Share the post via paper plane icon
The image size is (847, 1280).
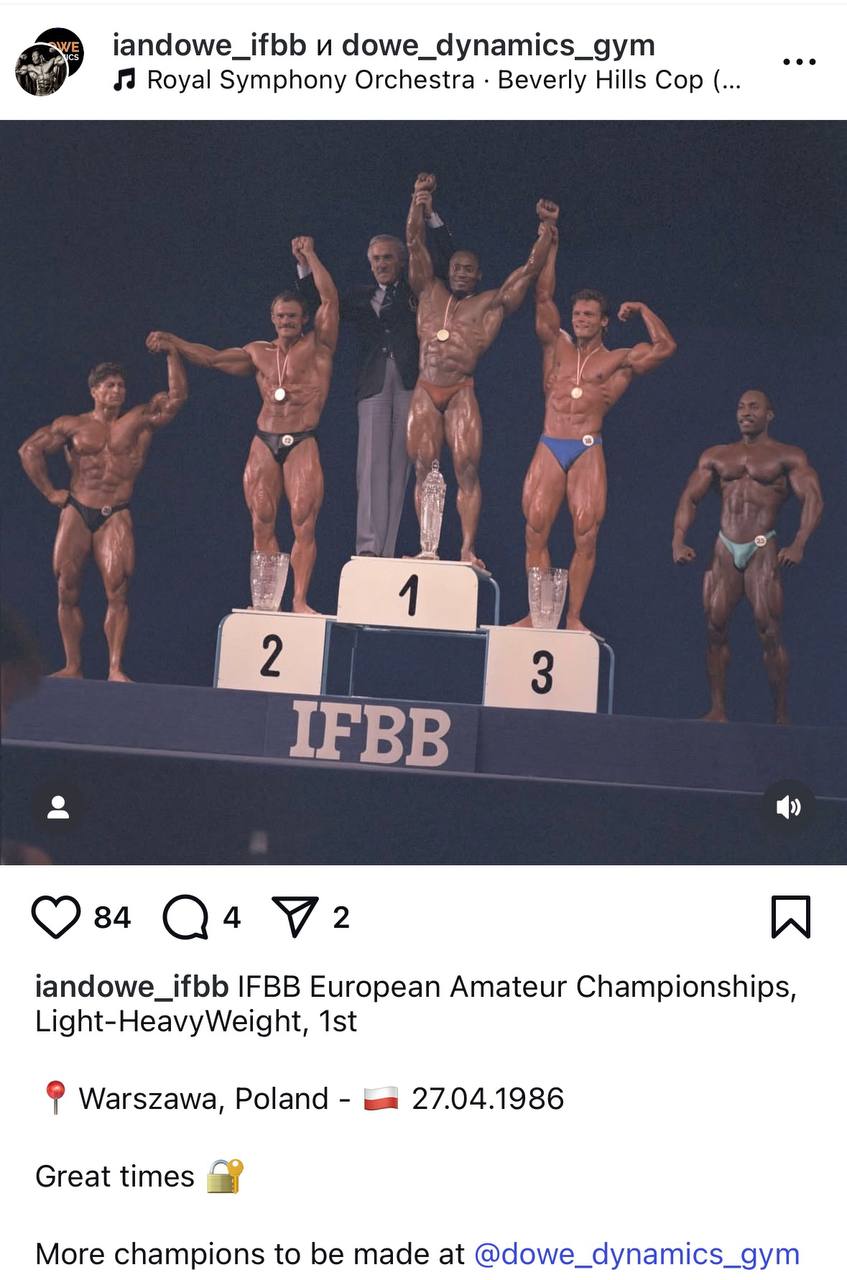(x=296, y=917)
